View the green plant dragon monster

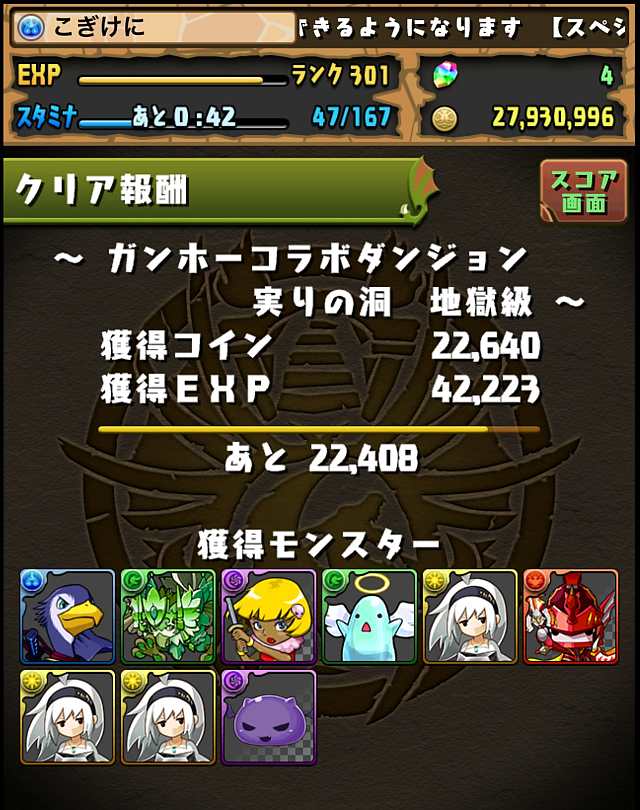pos(168,617)
